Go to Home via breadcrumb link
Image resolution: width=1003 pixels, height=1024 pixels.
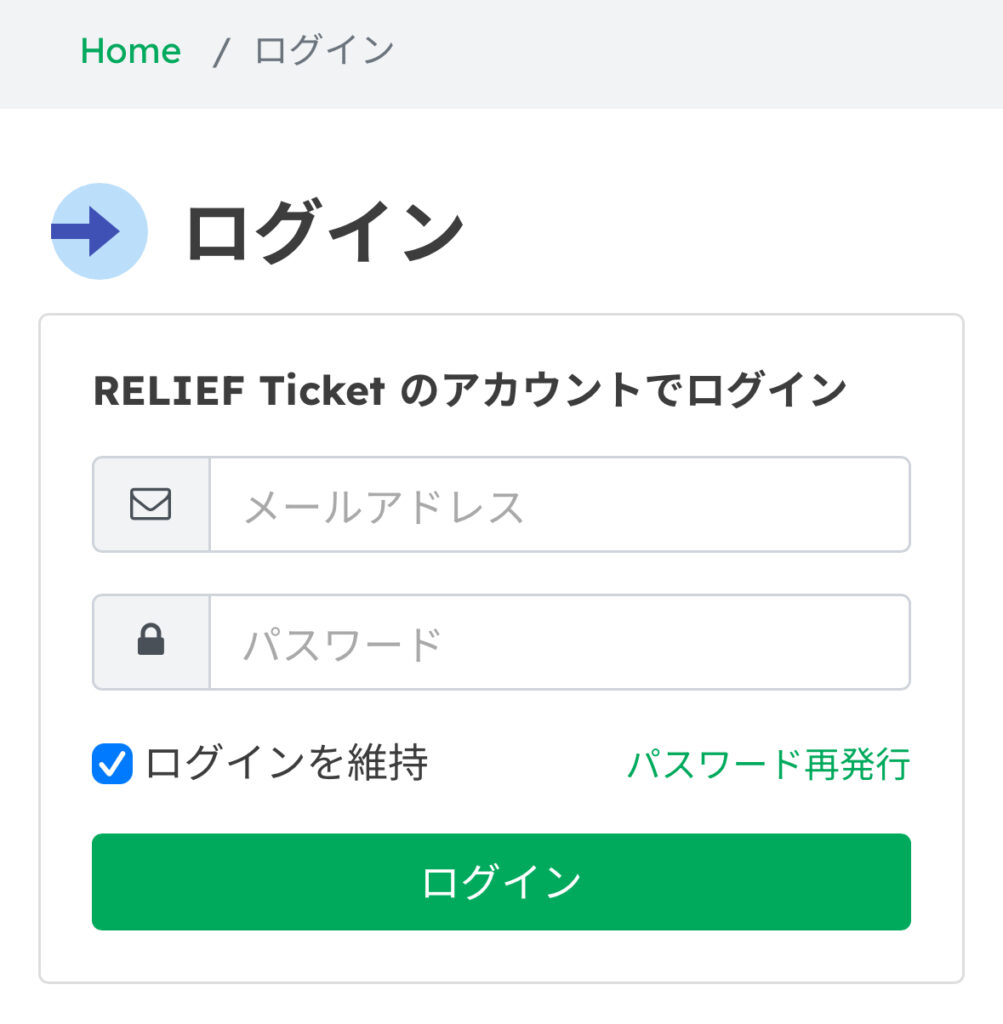(130, 51)
